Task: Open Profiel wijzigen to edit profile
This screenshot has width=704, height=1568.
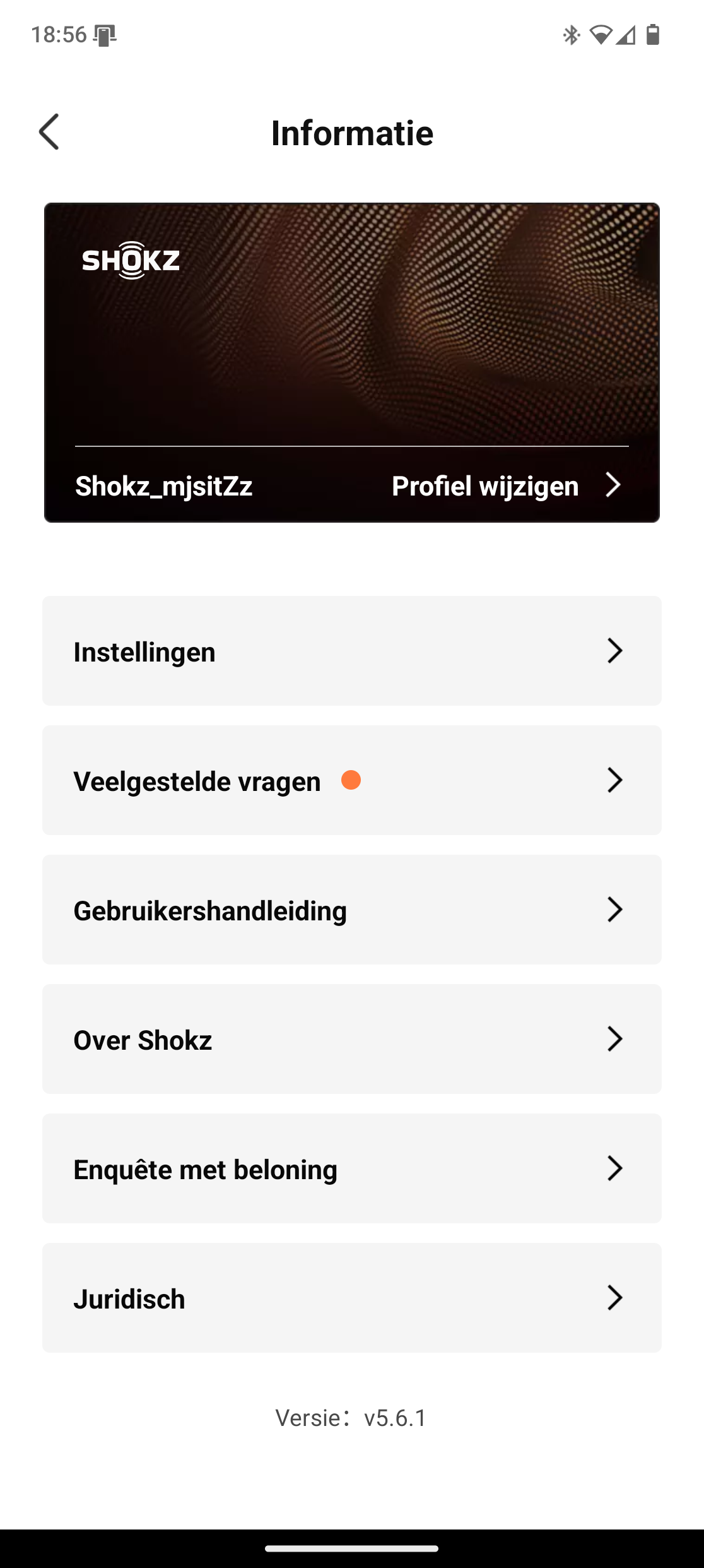Action: (505, 485)
